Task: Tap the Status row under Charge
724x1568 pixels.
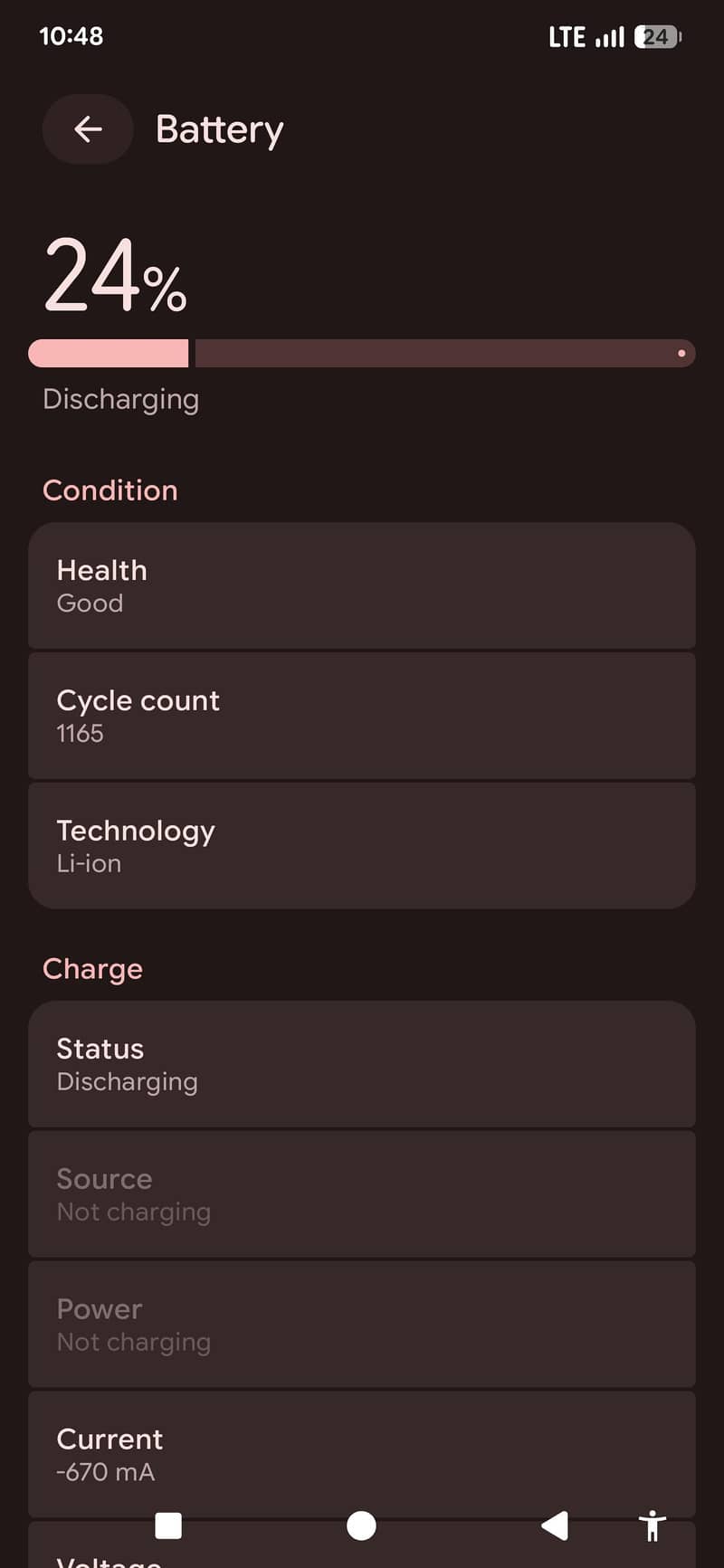Action: pos(362,1064)
